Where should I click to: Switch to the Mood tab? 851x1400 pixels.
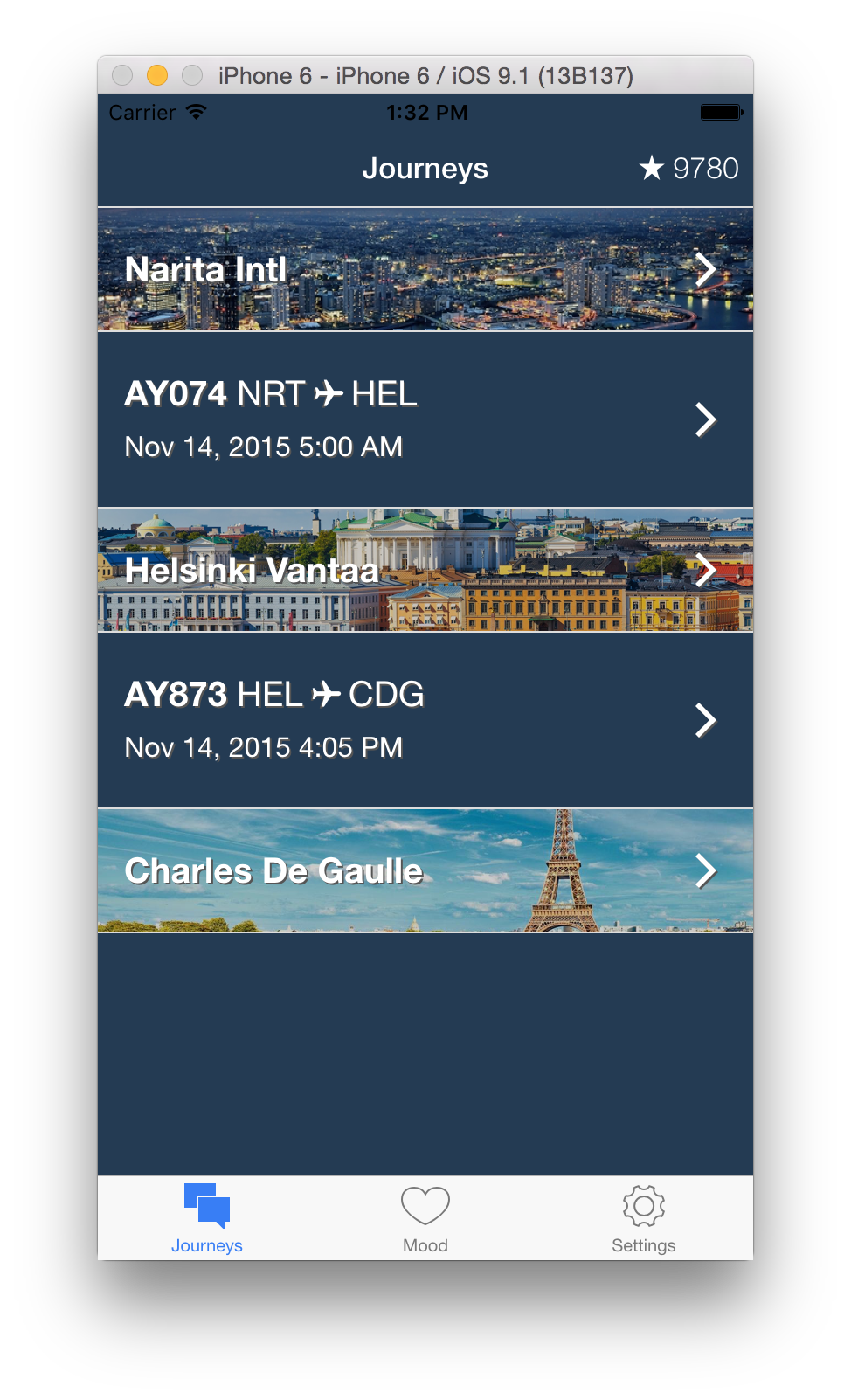(425, 1218)
